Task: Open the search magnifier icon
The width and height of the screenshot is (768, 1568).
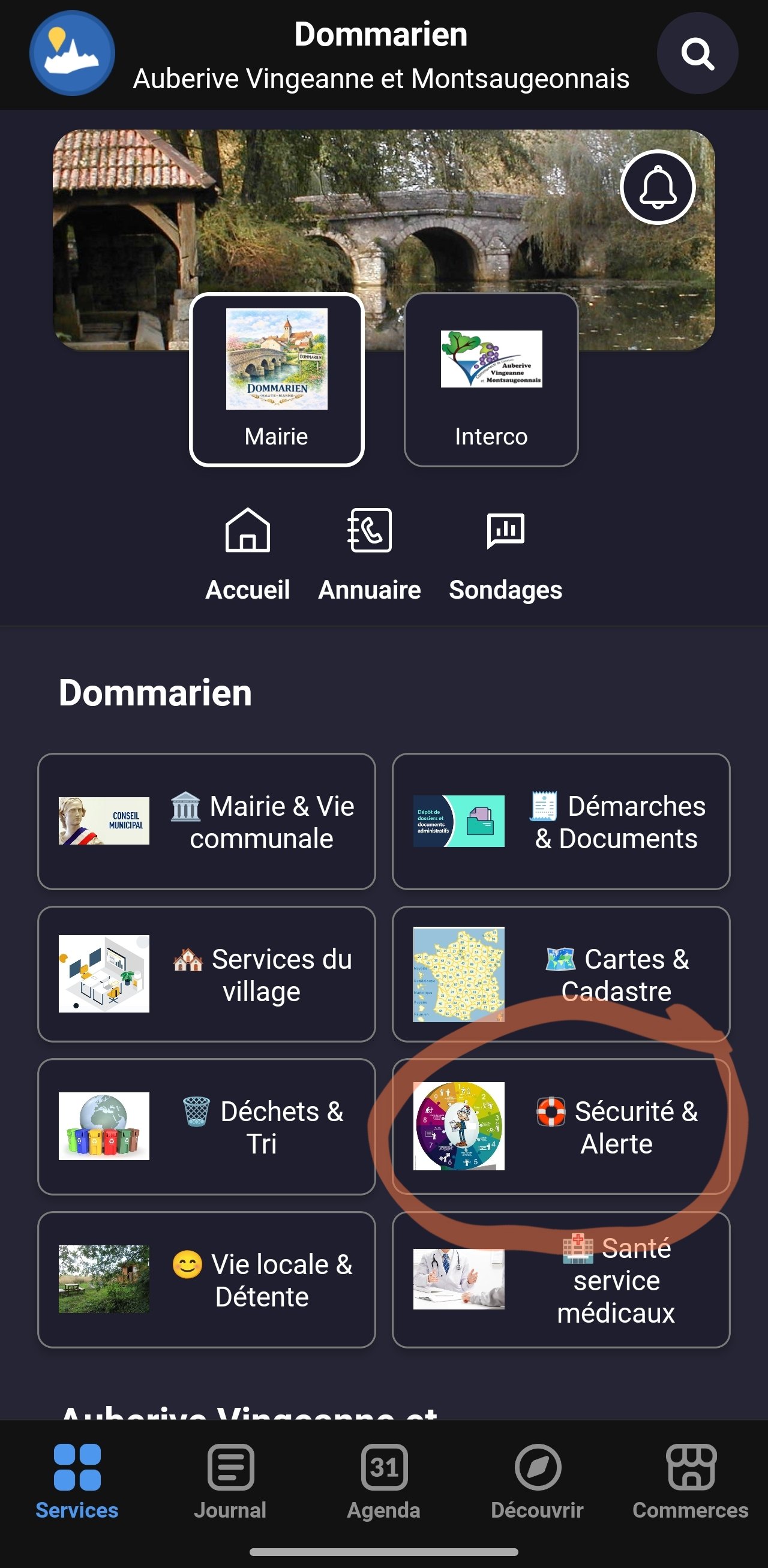Action: [697, 53]
